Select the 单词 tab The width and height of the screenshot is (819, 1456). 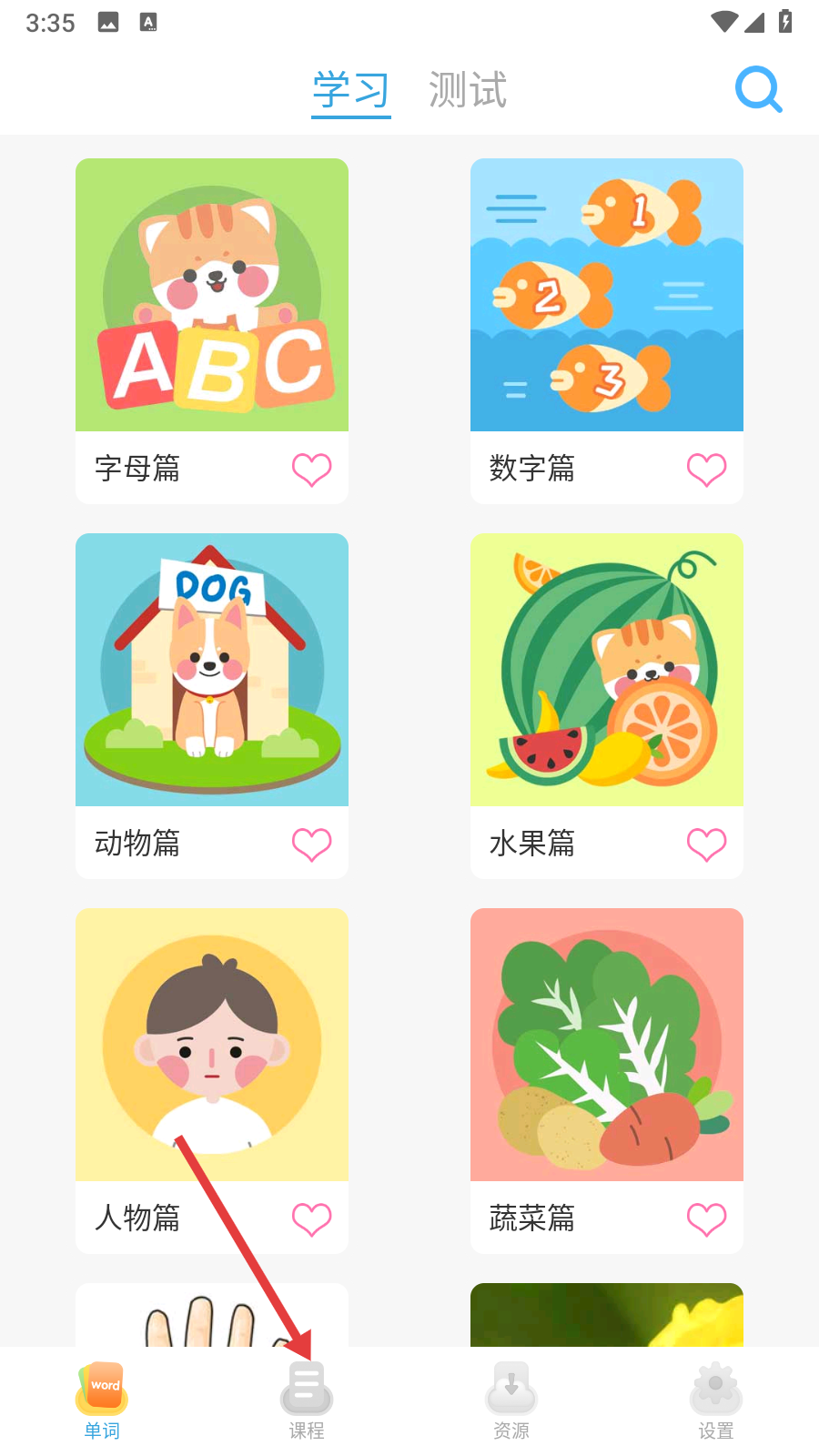[102, 1401]
